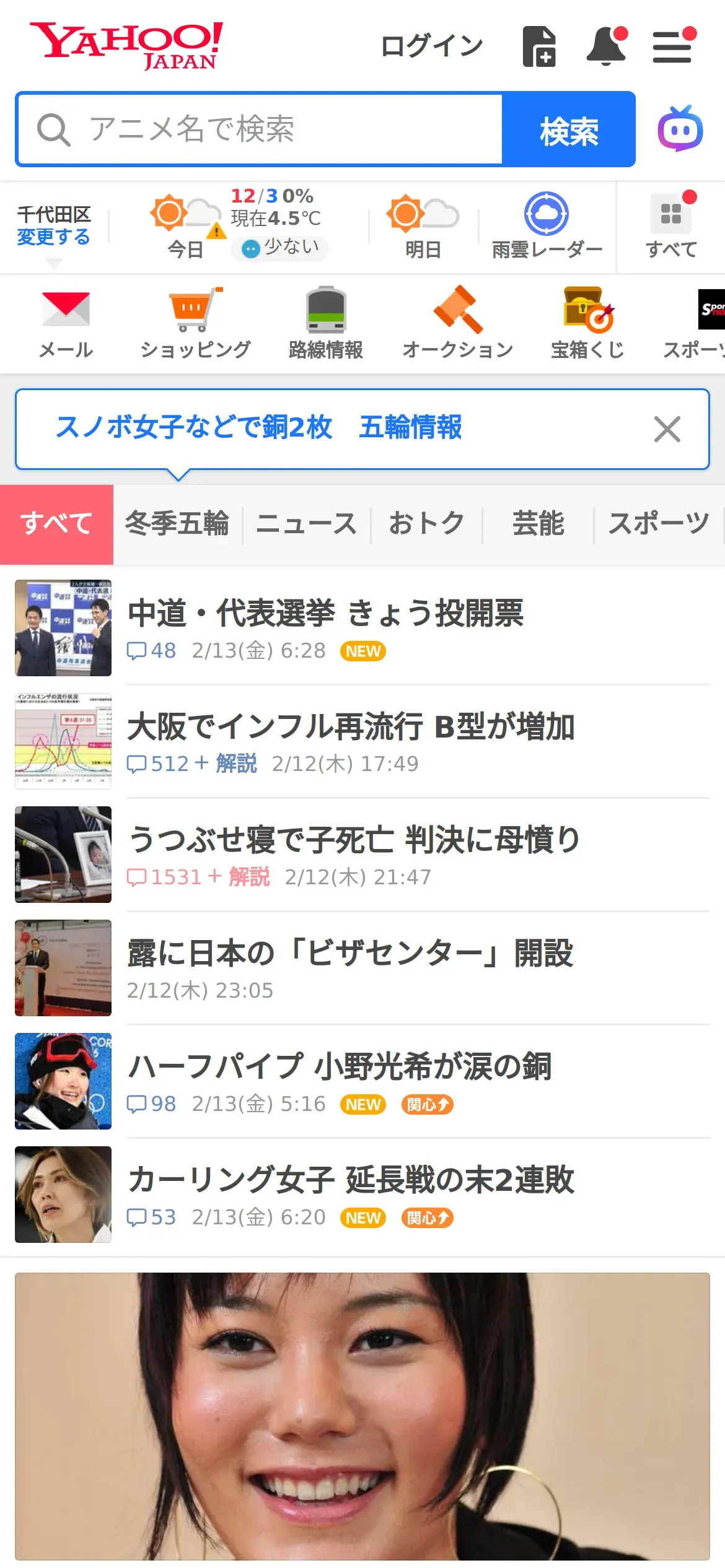Focus the アニメ名で検索 search field

pos(260,129)
